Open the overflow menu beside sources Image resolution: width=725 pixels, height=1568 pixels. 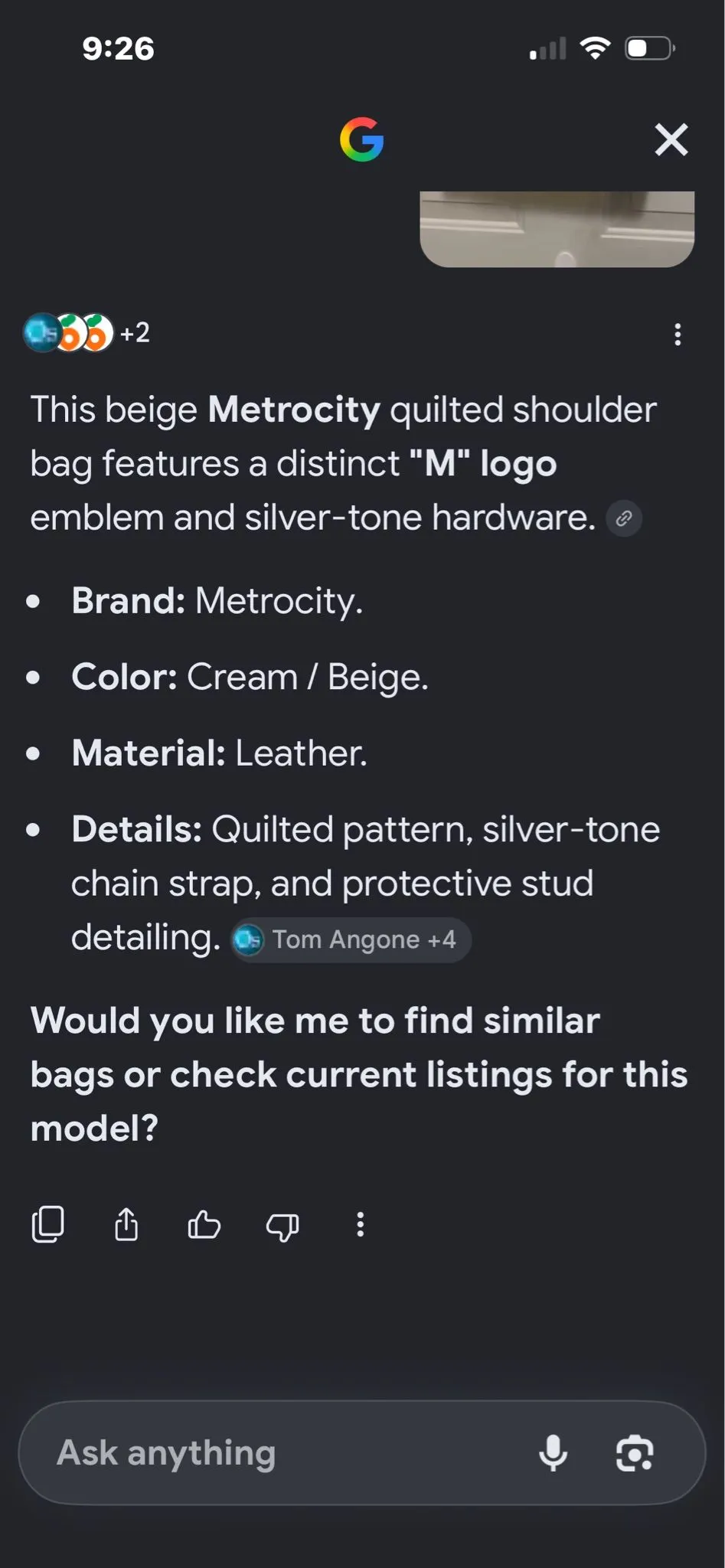(678, 335)
